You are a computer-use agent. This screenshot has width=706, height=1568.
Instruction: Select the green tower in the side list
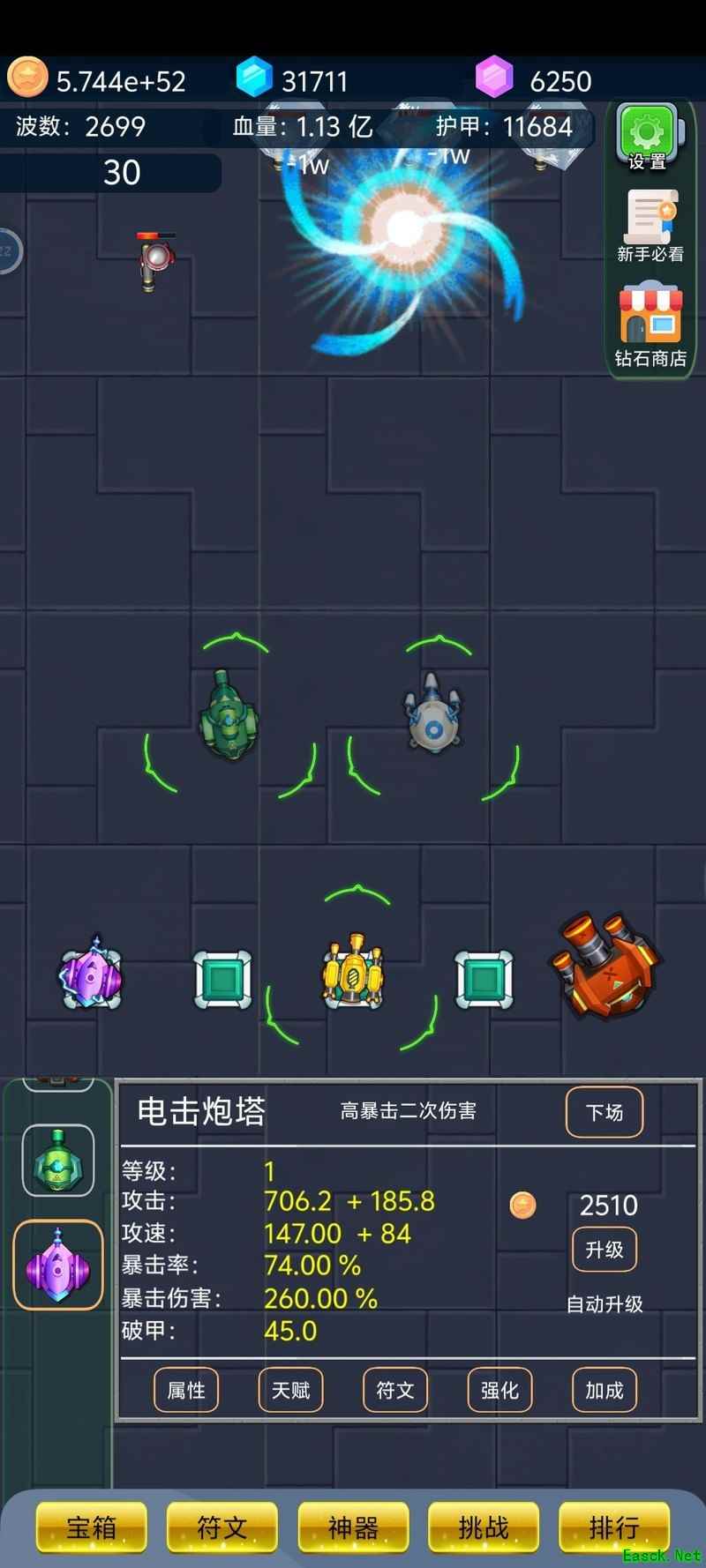click(x=58, y=1161)
